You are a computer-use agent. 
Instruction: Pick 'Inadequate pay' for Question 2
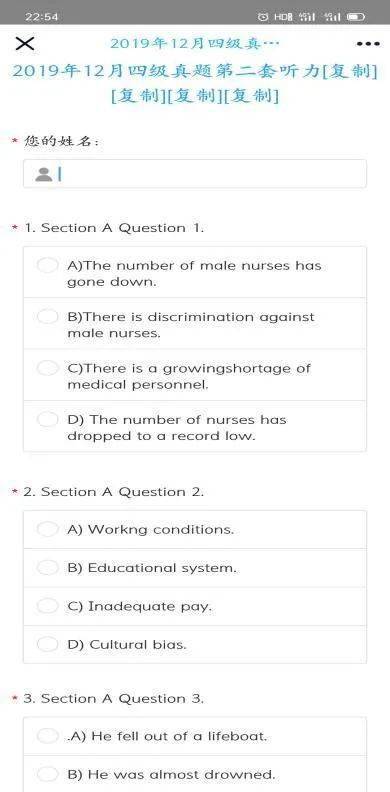point(195,607)
